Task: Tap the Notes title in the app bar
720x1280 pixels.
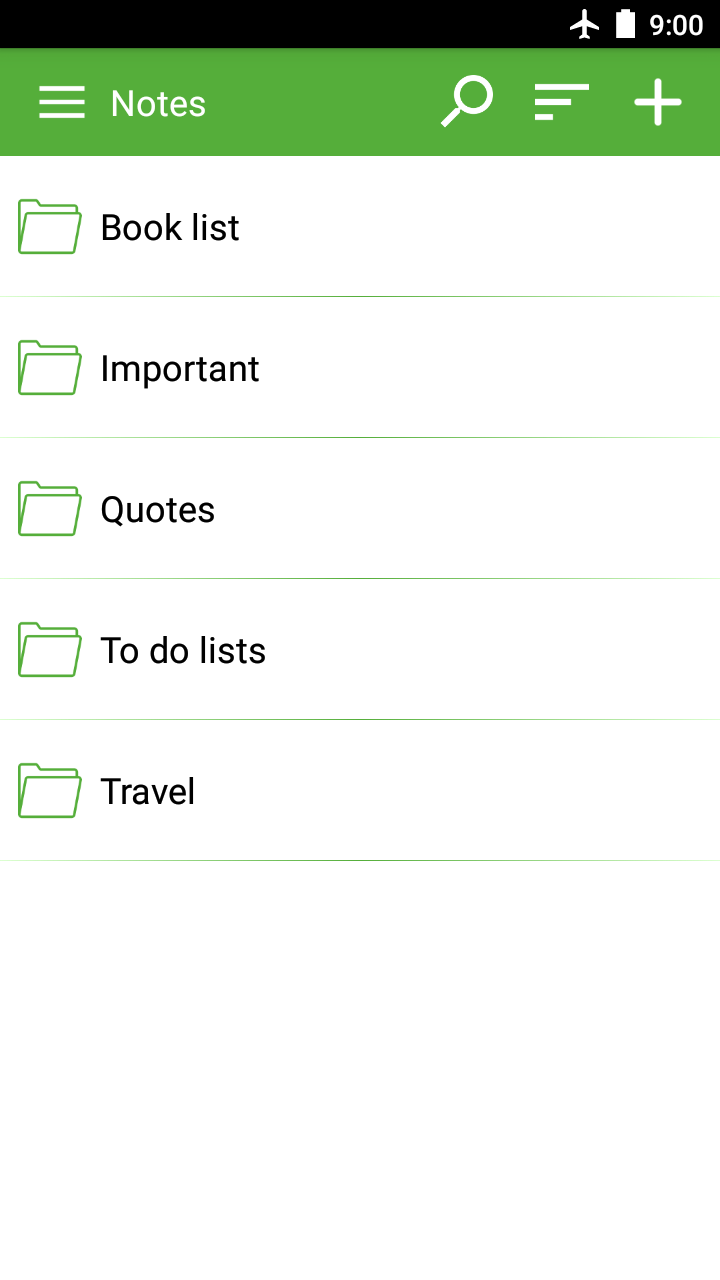Action: tap(158, 101)
